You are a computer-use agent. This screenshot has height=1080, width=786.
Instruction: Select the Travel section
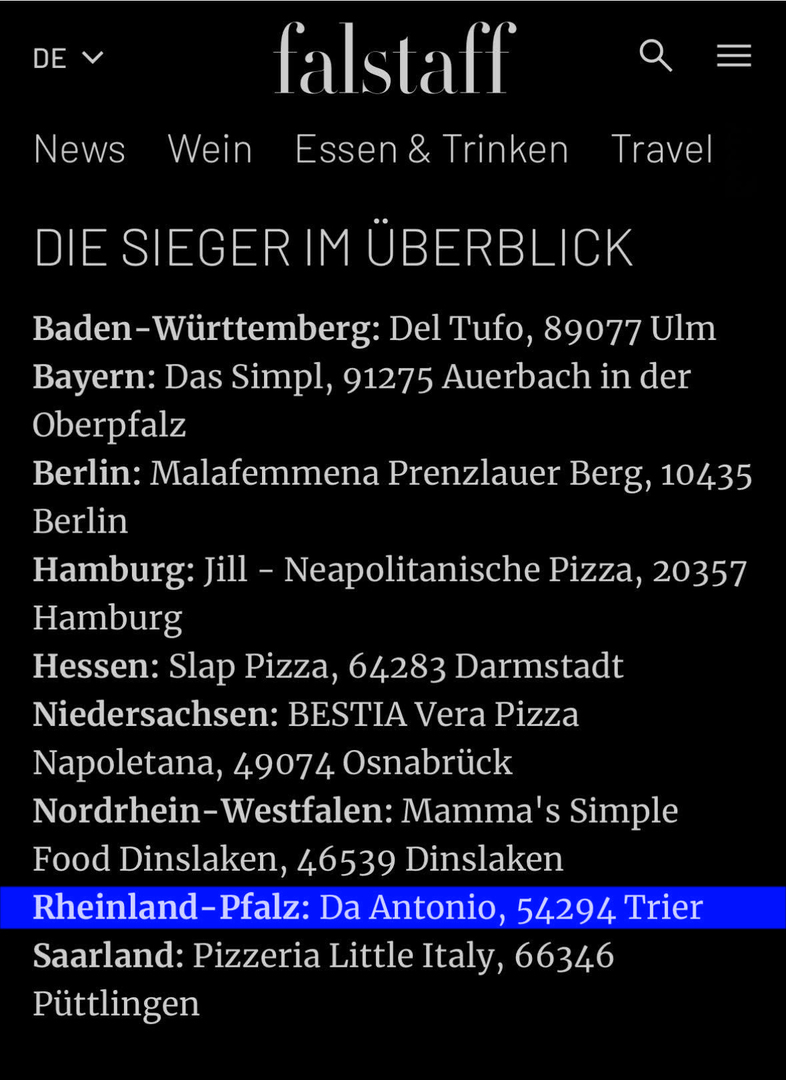[x=662, y=149]
